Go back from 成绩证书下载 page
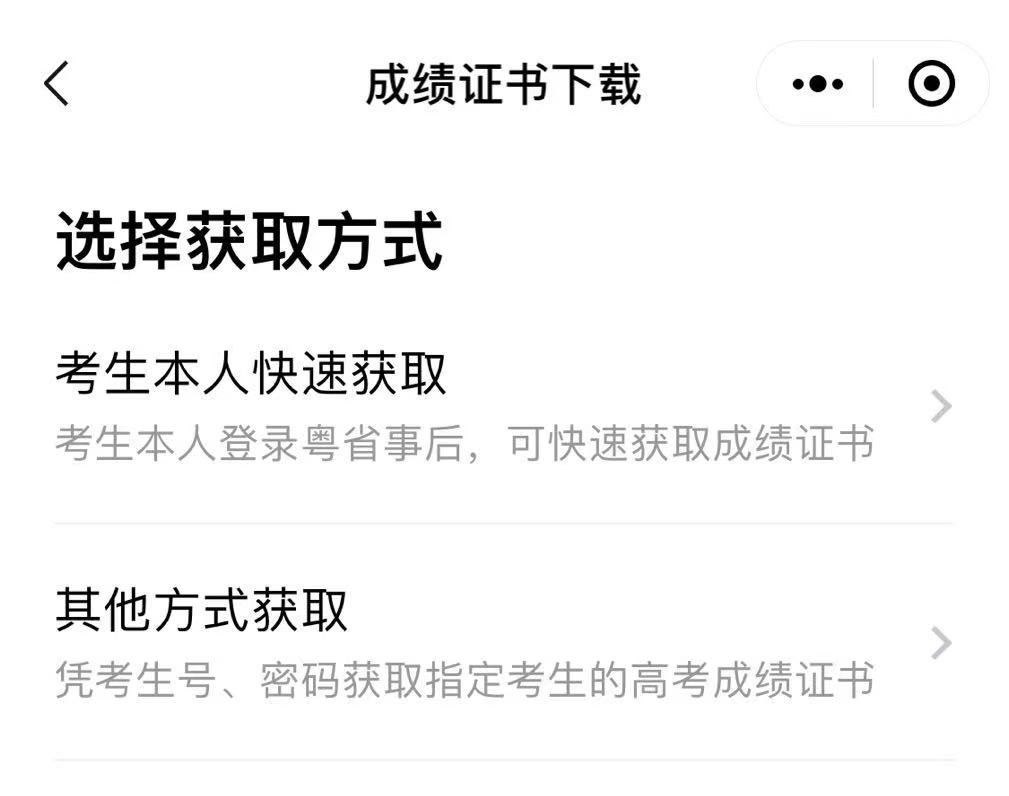Screen dimensions: 1009x796 click(x=57, y=83)
